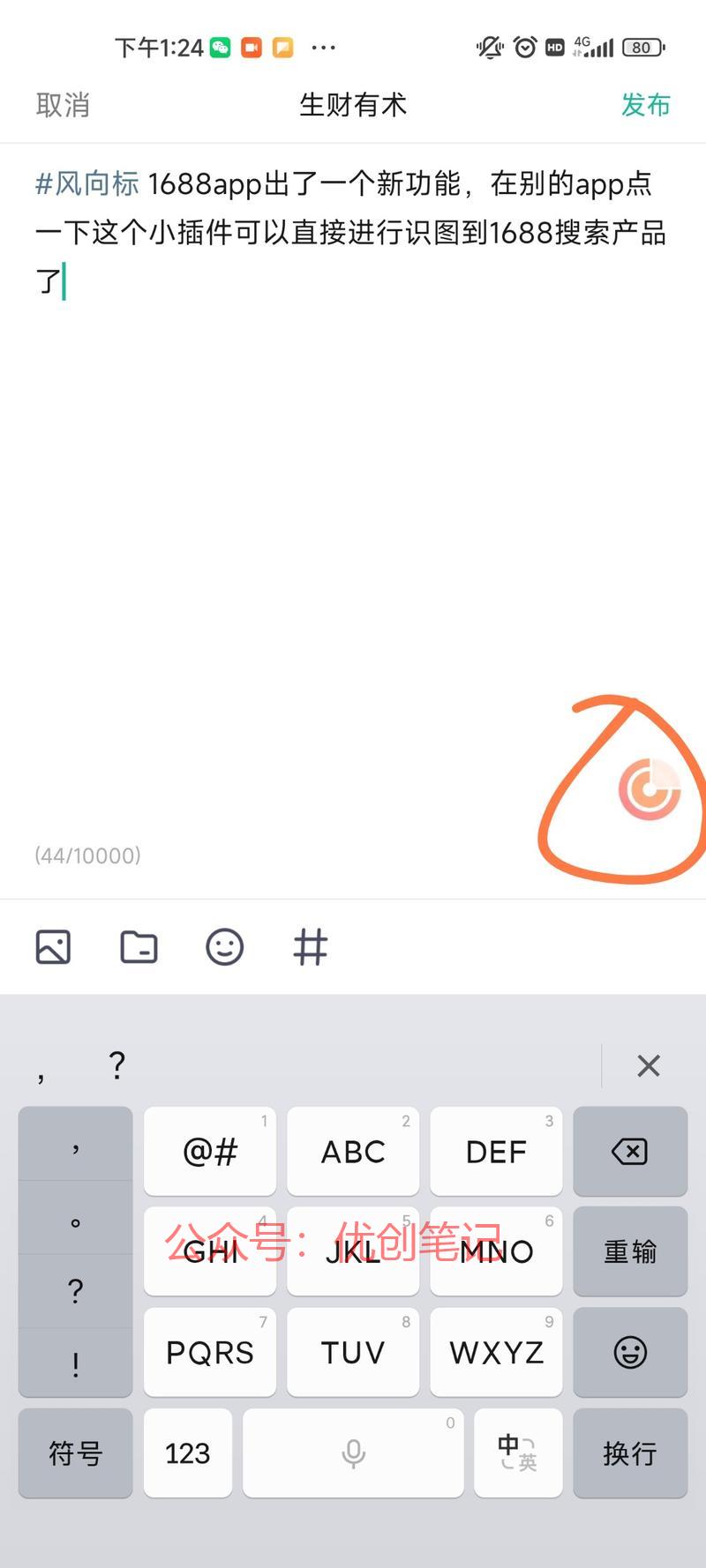Delete a character with the backspace key
The width and height of the screenshot is (706, 1568).
(x=630, y=1151)
